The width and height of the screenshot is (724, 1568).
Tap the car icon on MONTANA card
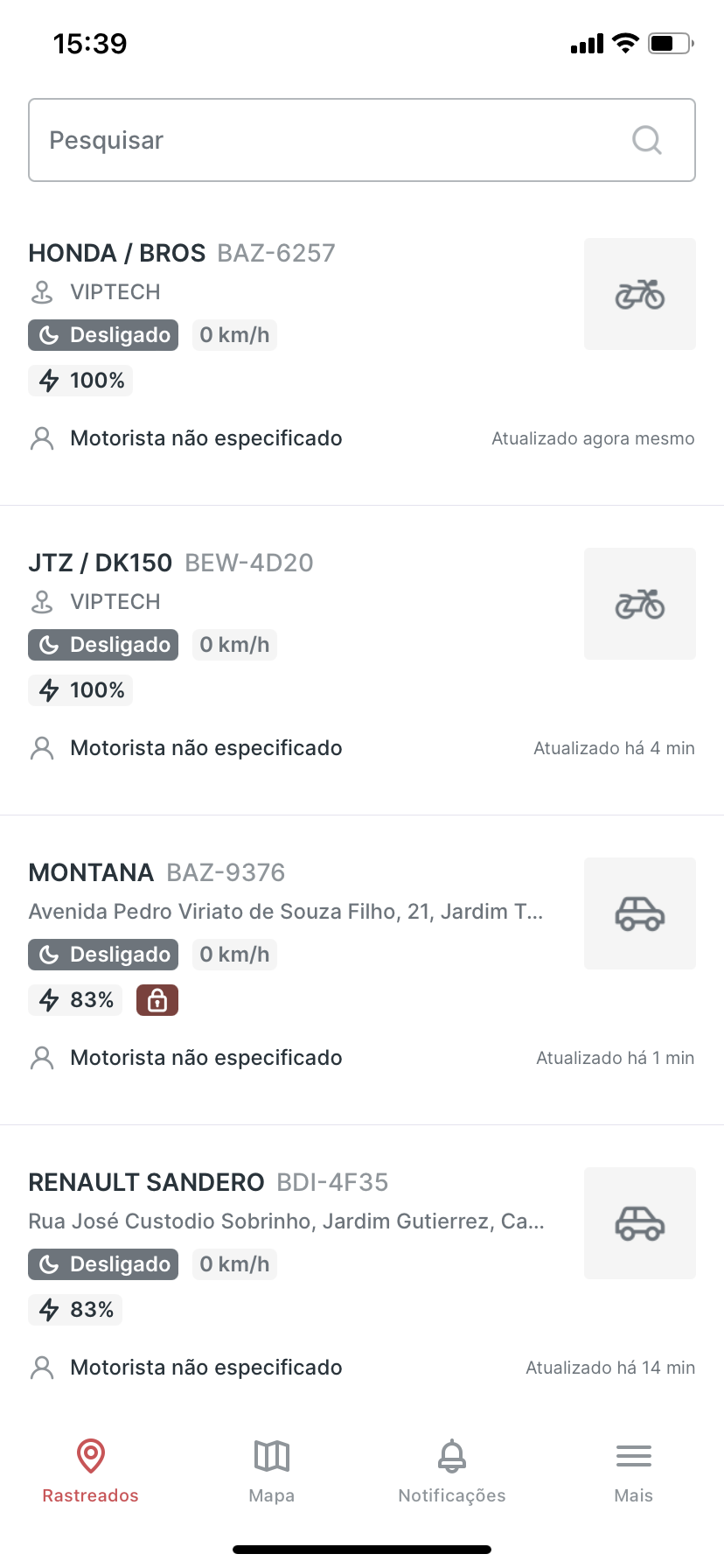point(639,913)
